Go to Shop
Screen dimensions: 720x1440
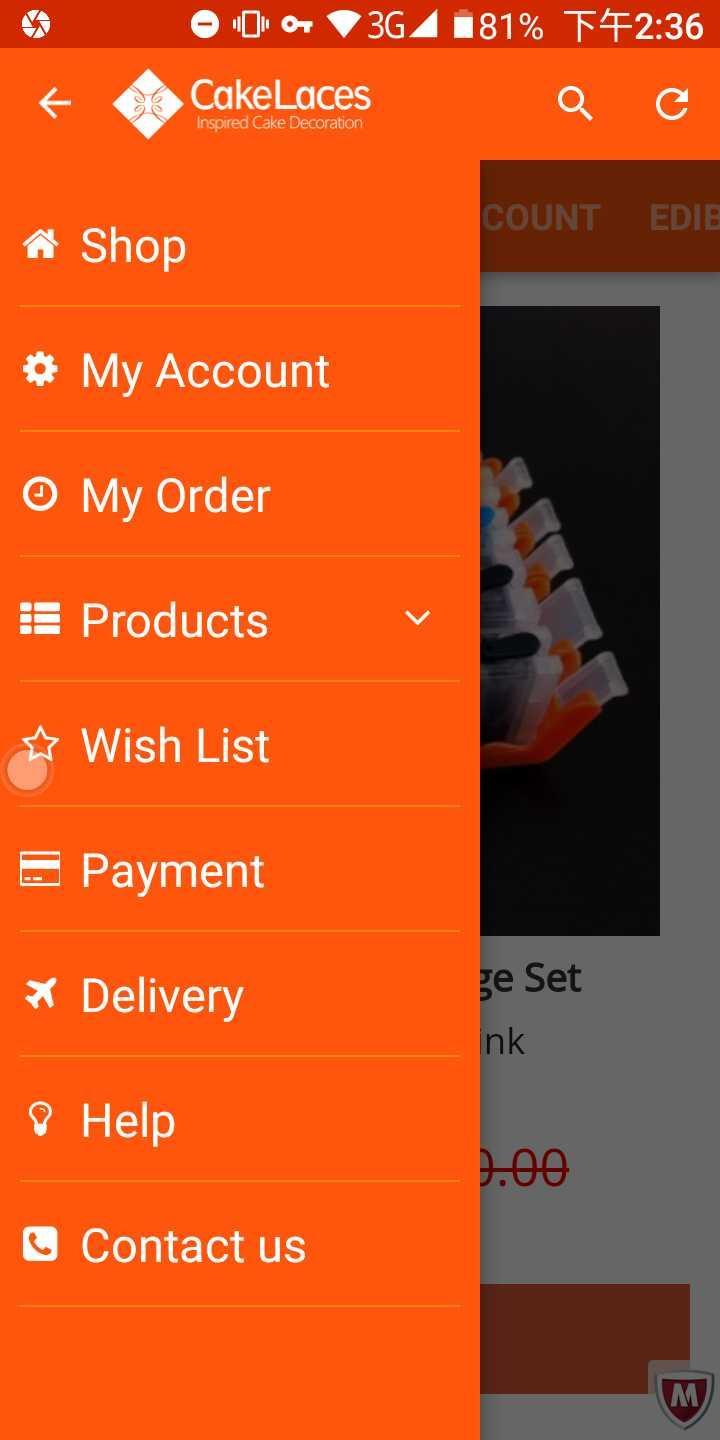(x=133, y=246)
